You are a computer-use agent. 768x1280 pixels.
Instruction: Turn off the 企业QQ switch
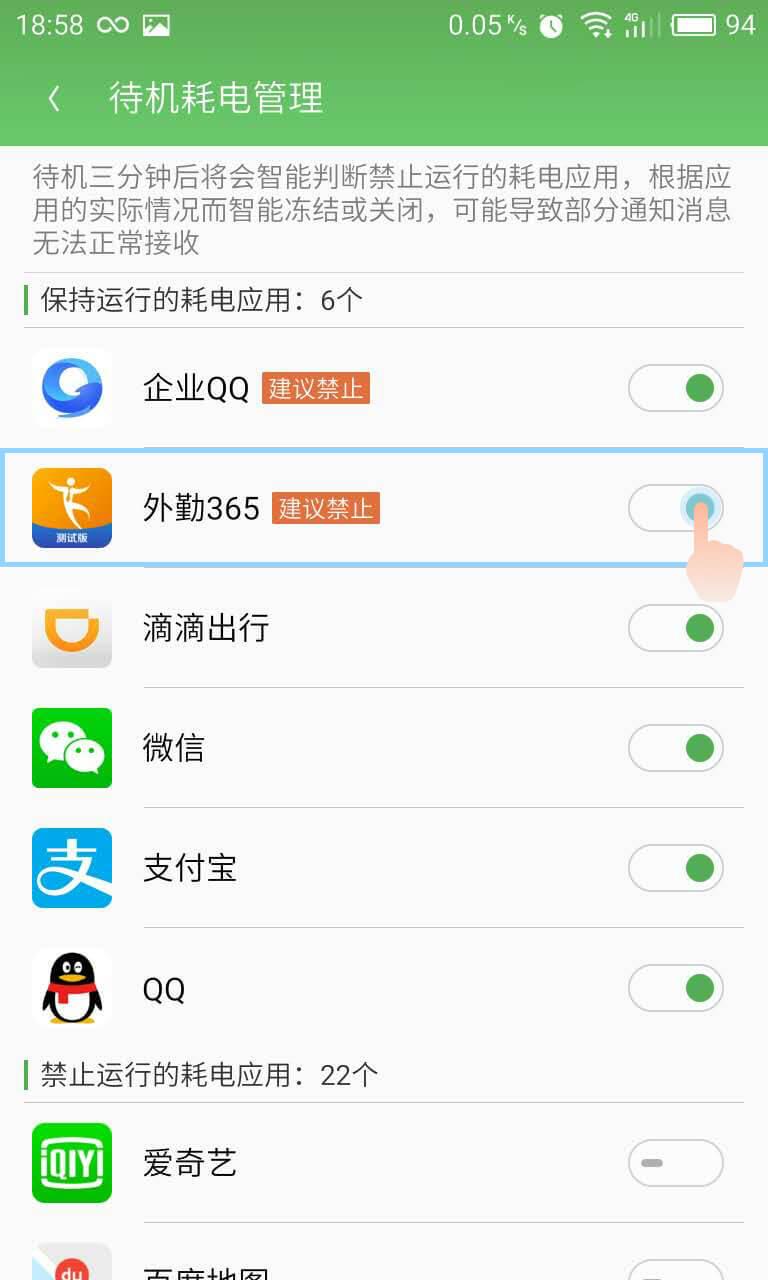click(x=676, y=388)
